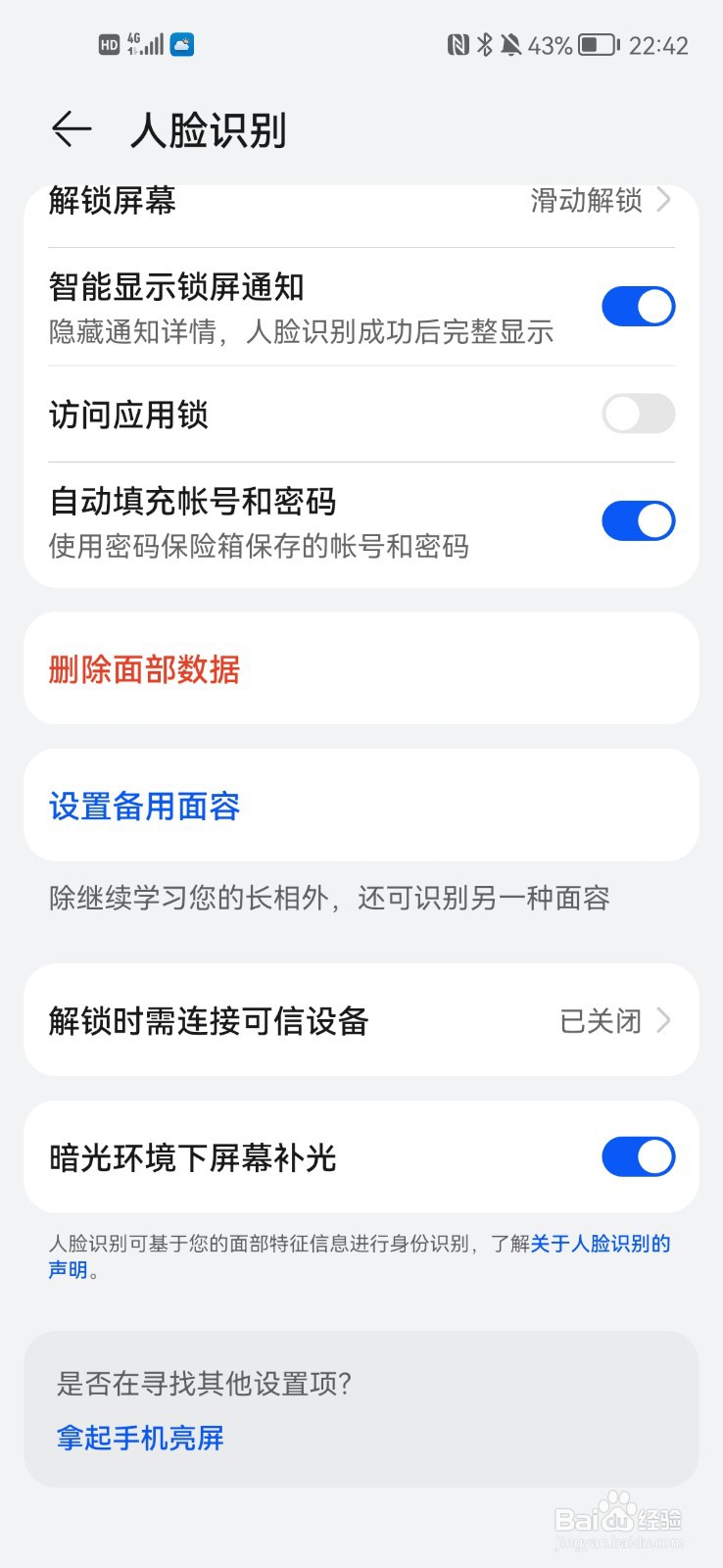Tap the 人脸识别 title text
Viewport: 723px width, 1568px height.
pyautogui.click(x=210, y=128)
